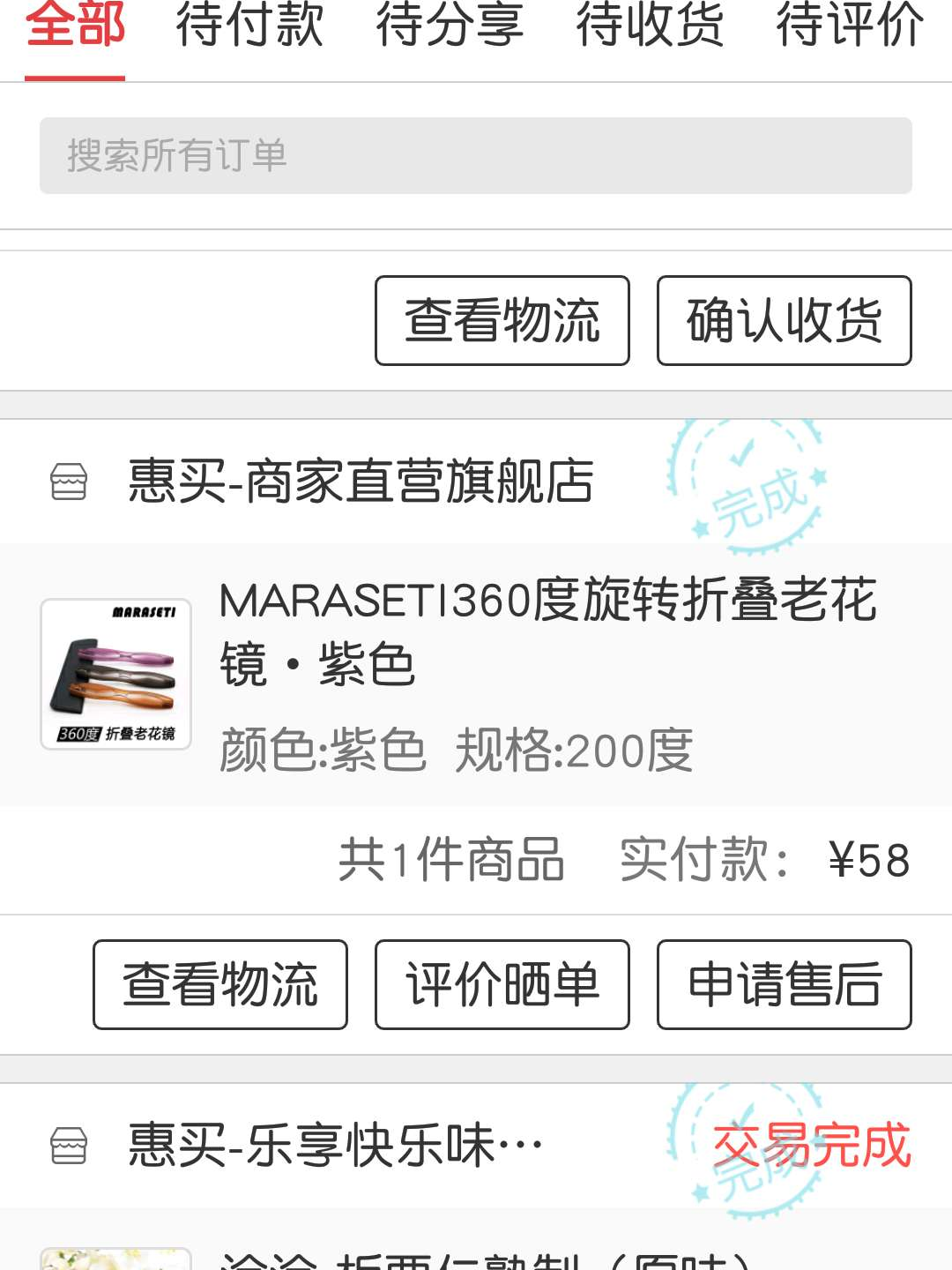Tap 申请售后 for the MARASETI order
This screenshot has height=1270, width=952.
coord(784,984)
